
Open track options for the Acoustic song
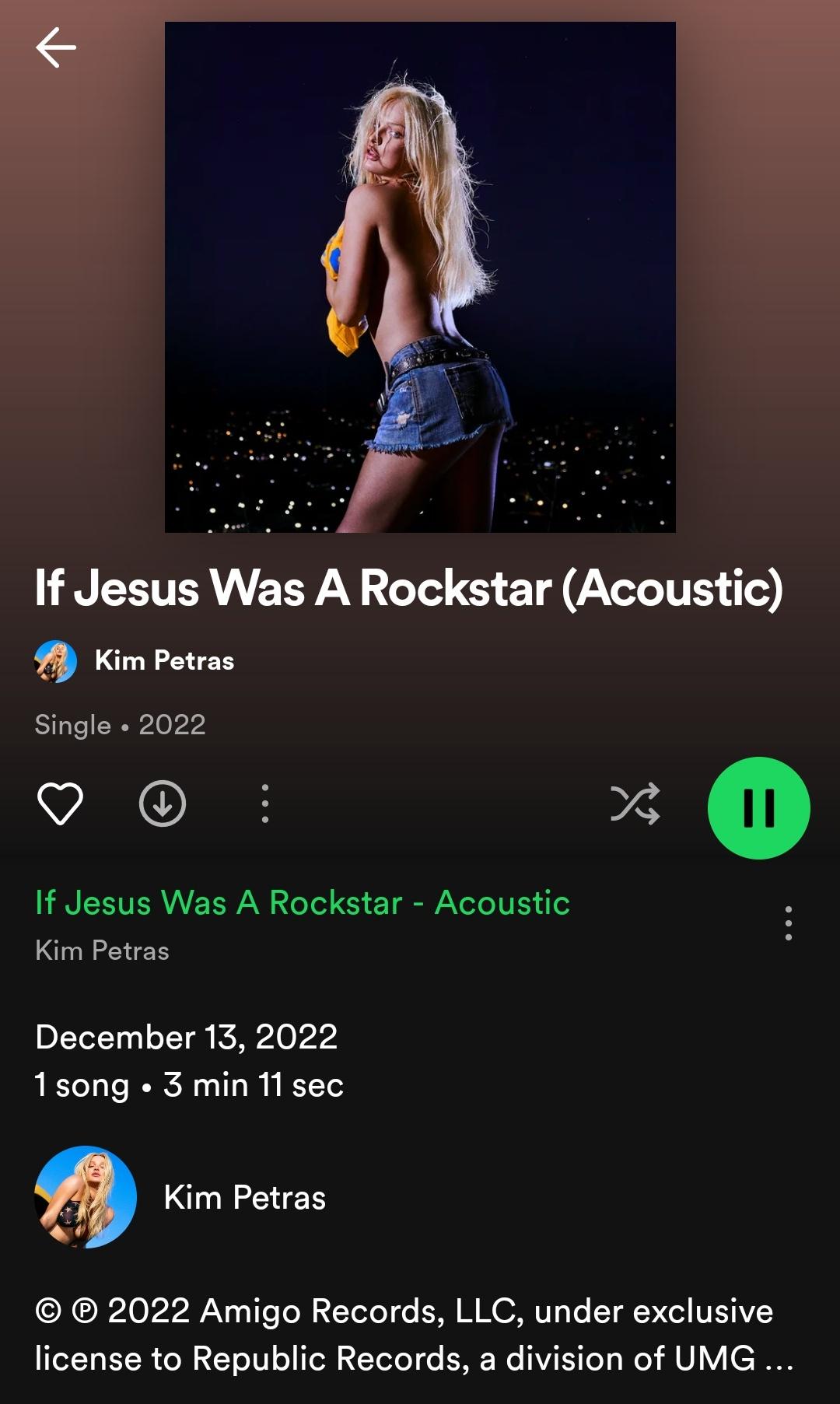789,923
